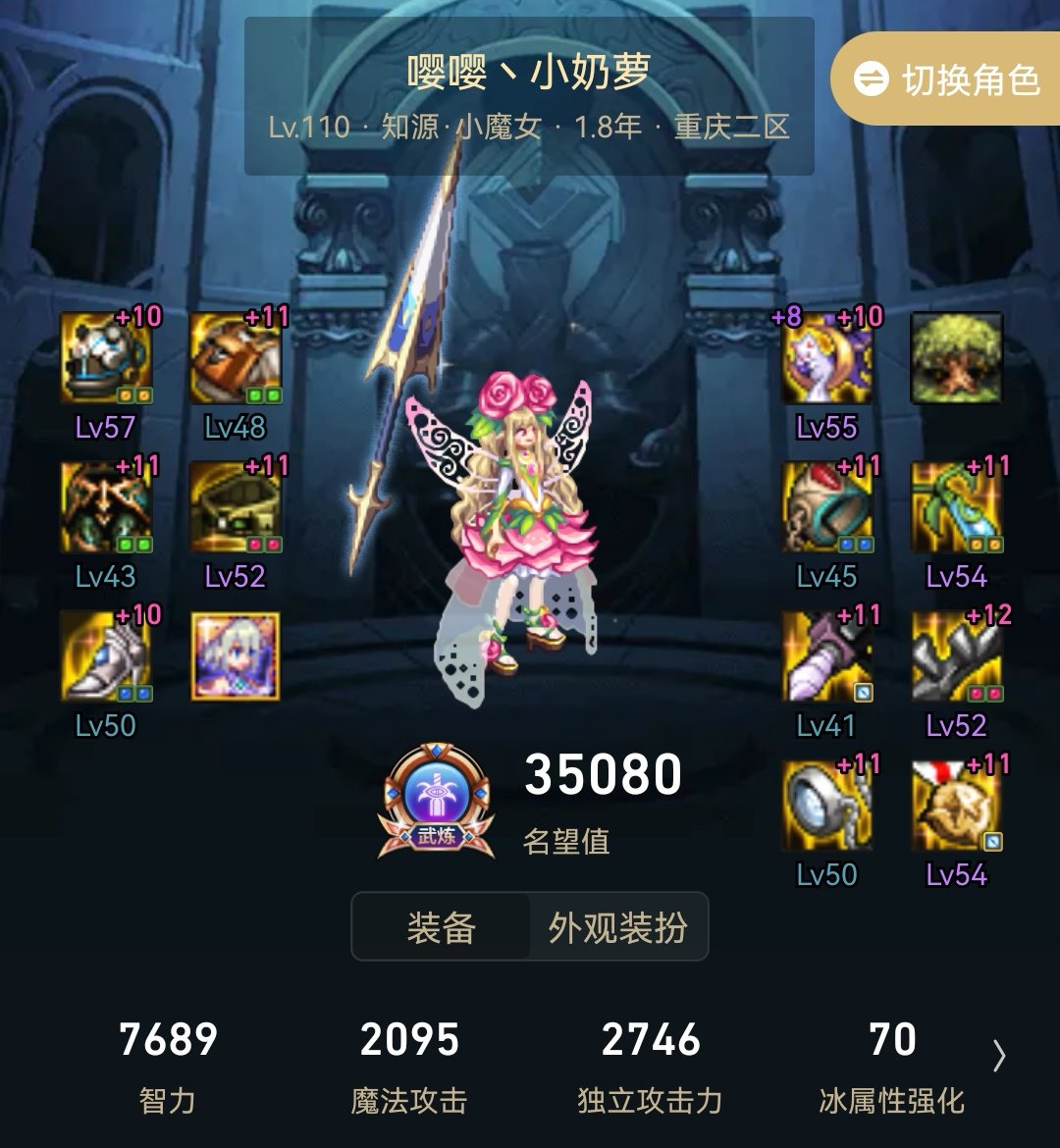Open the Lv48 +11 equipment slot
This screenshot has height=1148, width=1060.
tap(236, 358)
